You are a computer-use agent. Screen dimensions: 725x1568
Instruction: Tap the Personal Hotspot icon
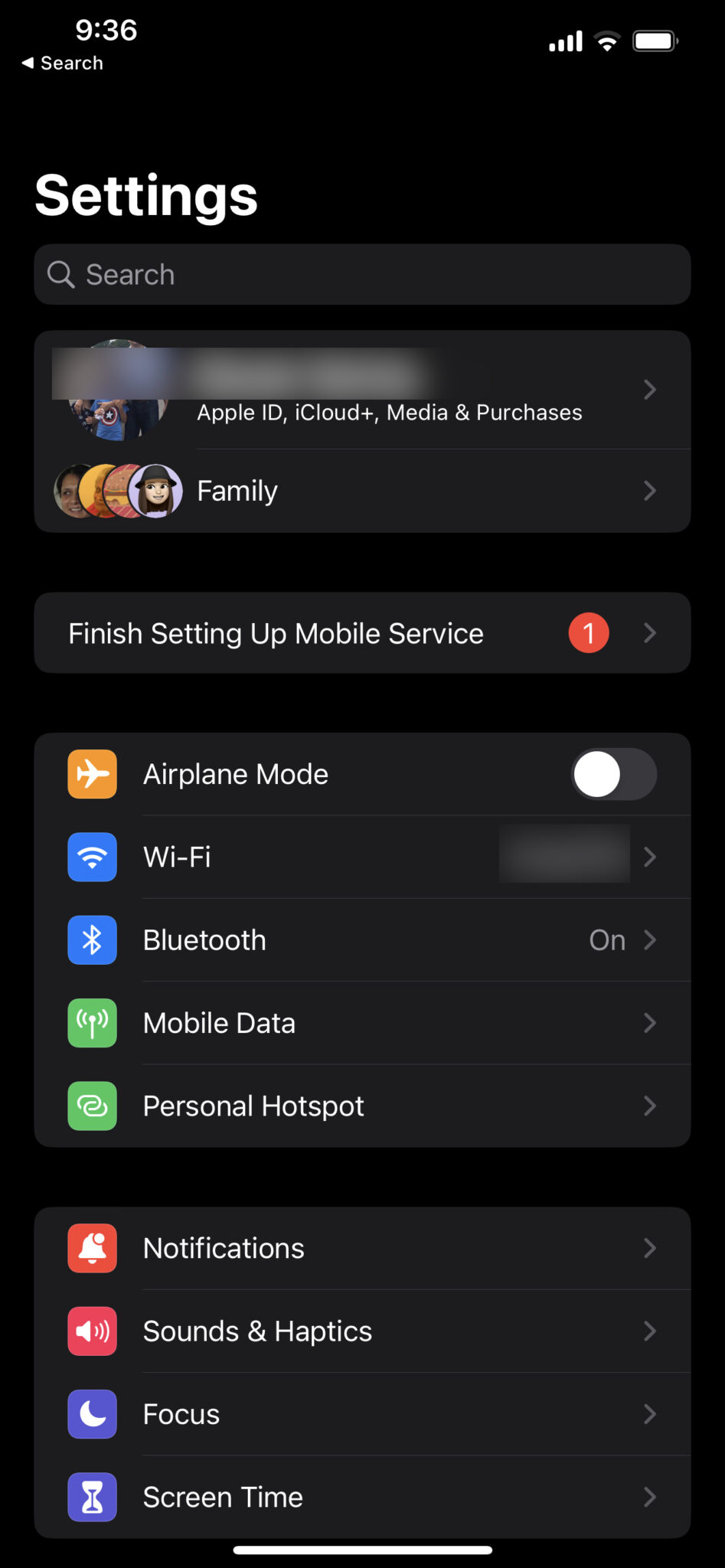point(92,1106)
